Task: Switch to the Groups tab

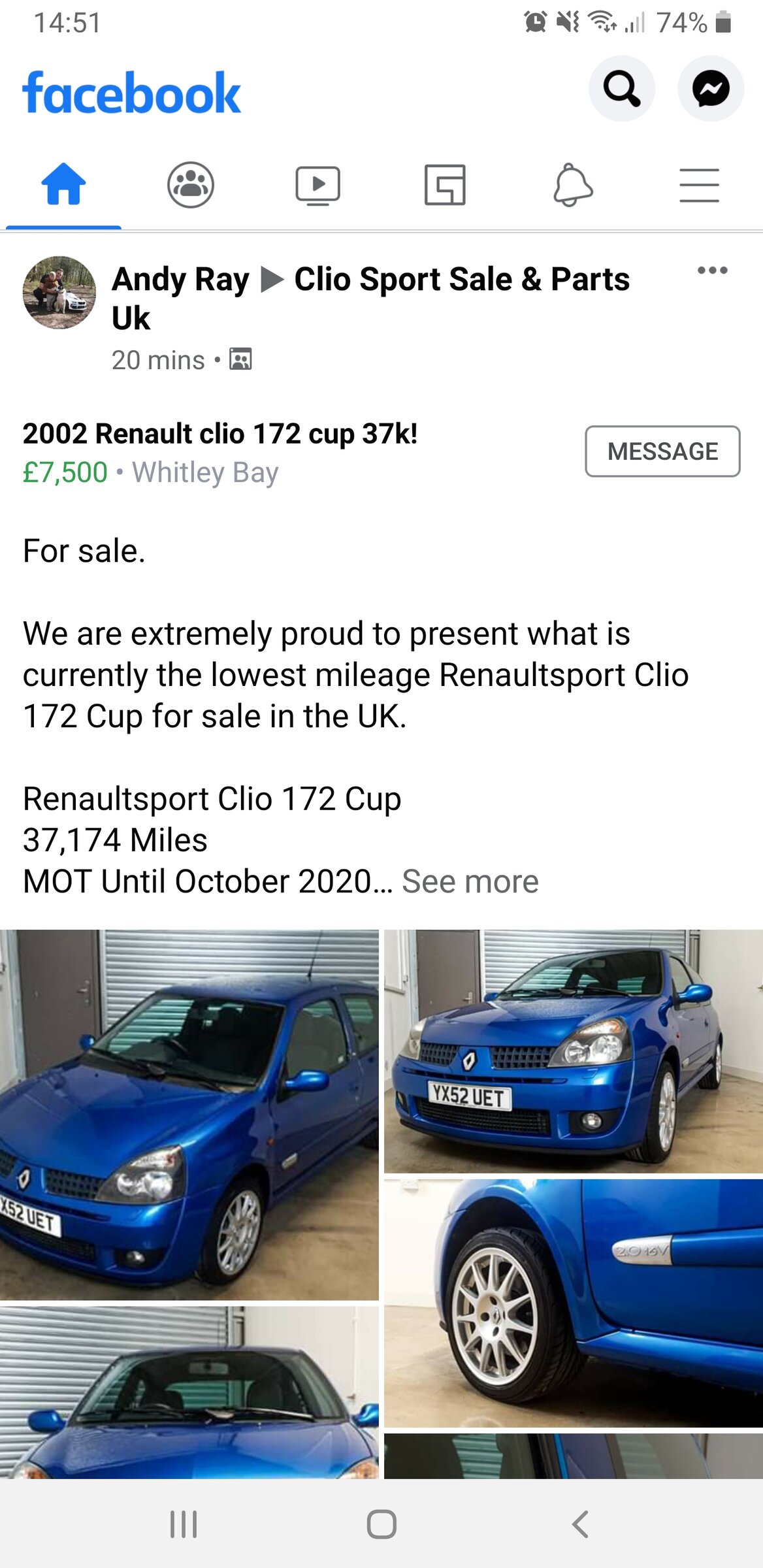Action: coord(190,185)
